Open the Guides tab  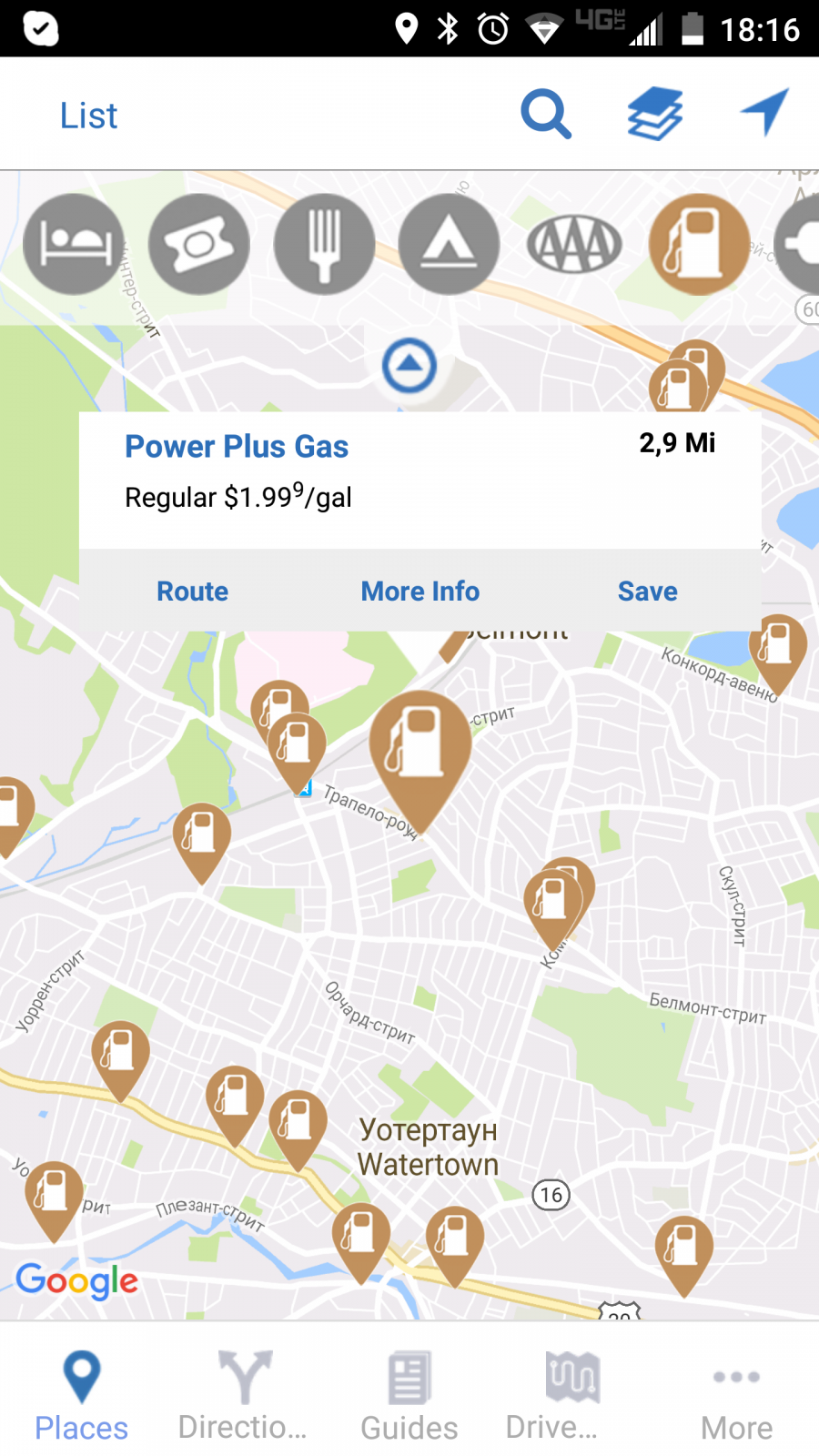coord(409,1396)
